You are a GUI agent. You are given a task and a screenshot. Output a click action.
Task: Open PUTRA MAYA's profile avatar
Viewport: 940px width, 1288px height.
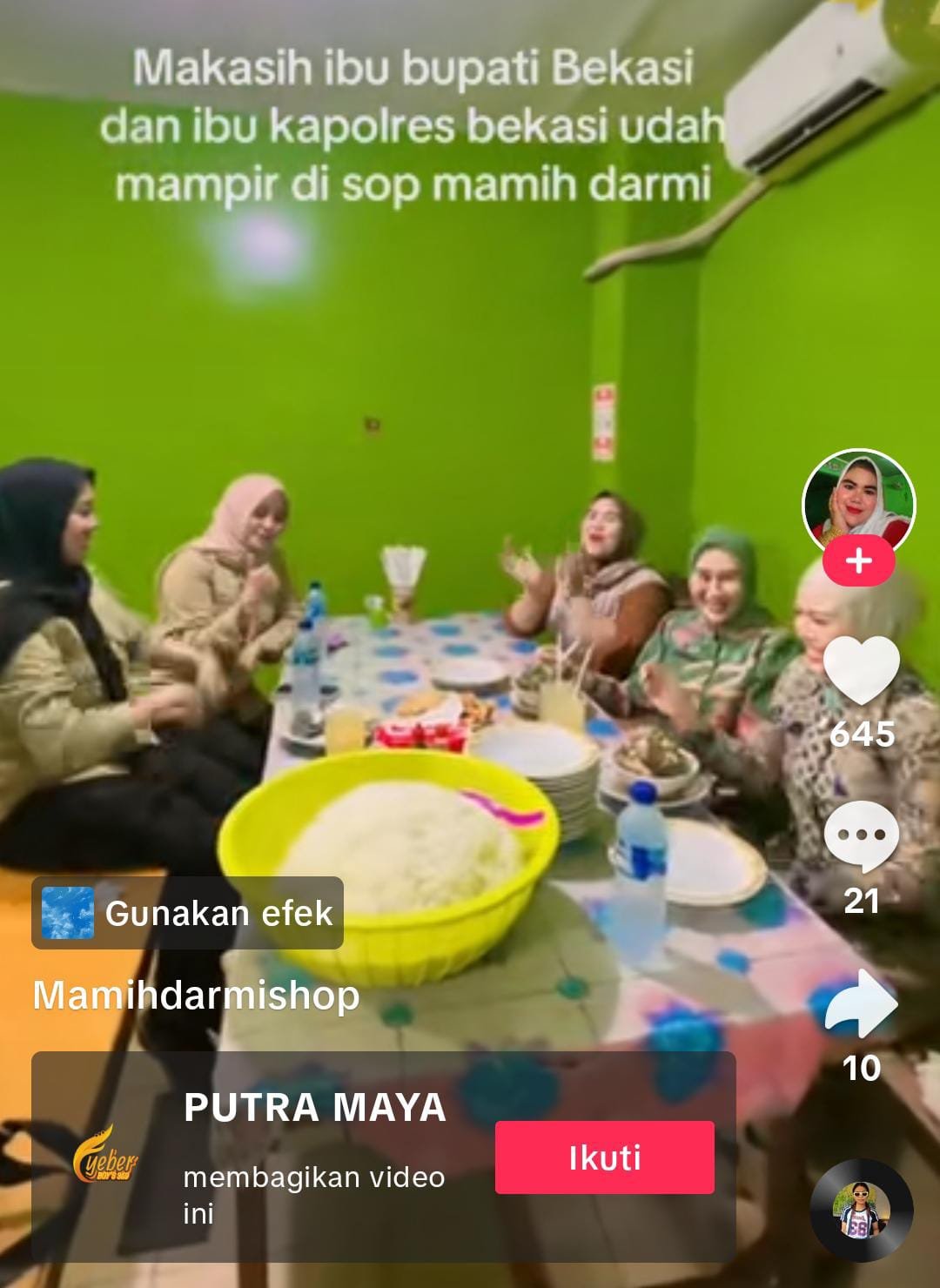tap(105, 1157)
